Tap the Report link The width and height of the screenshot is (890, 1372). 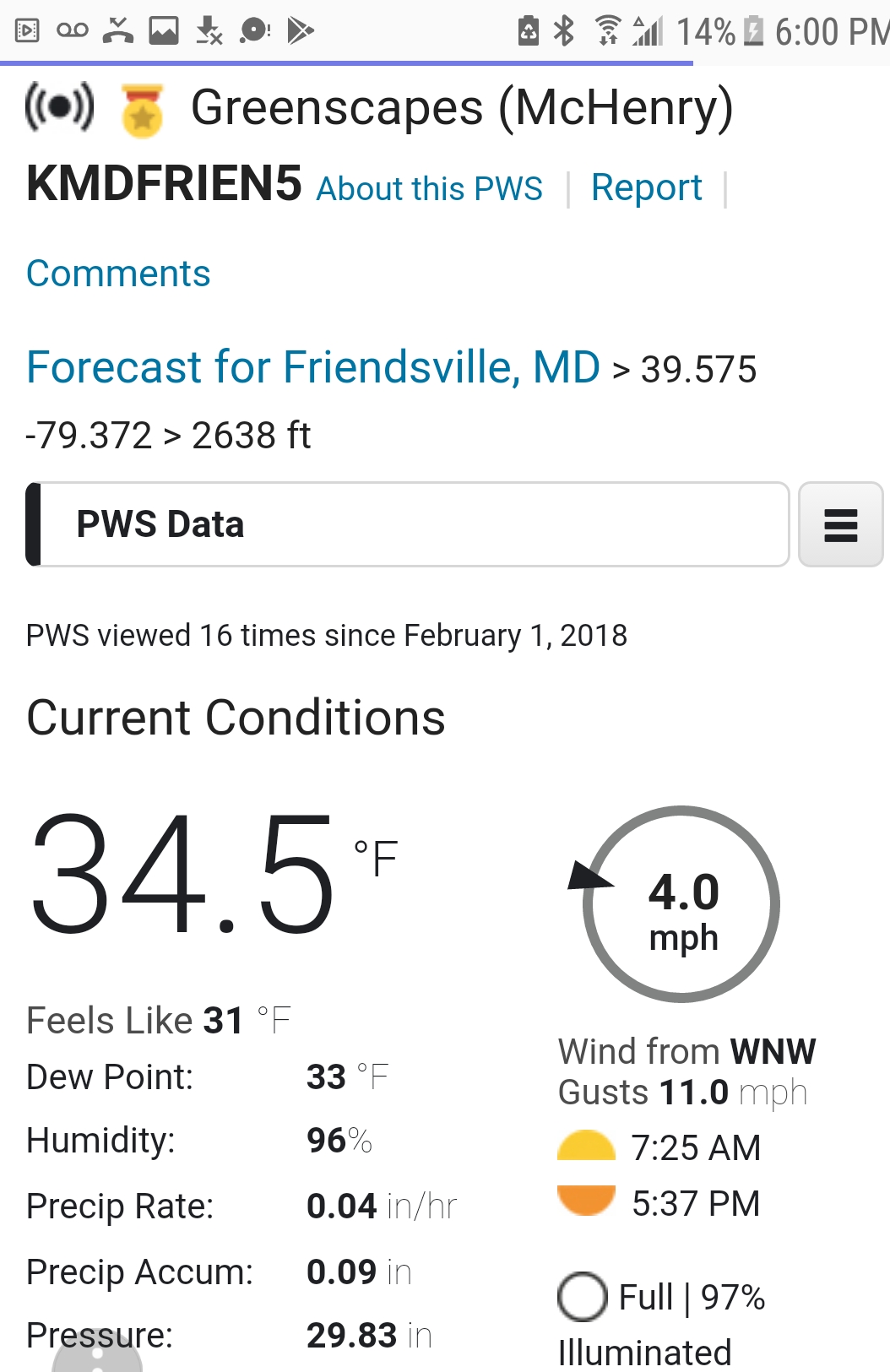646,187
